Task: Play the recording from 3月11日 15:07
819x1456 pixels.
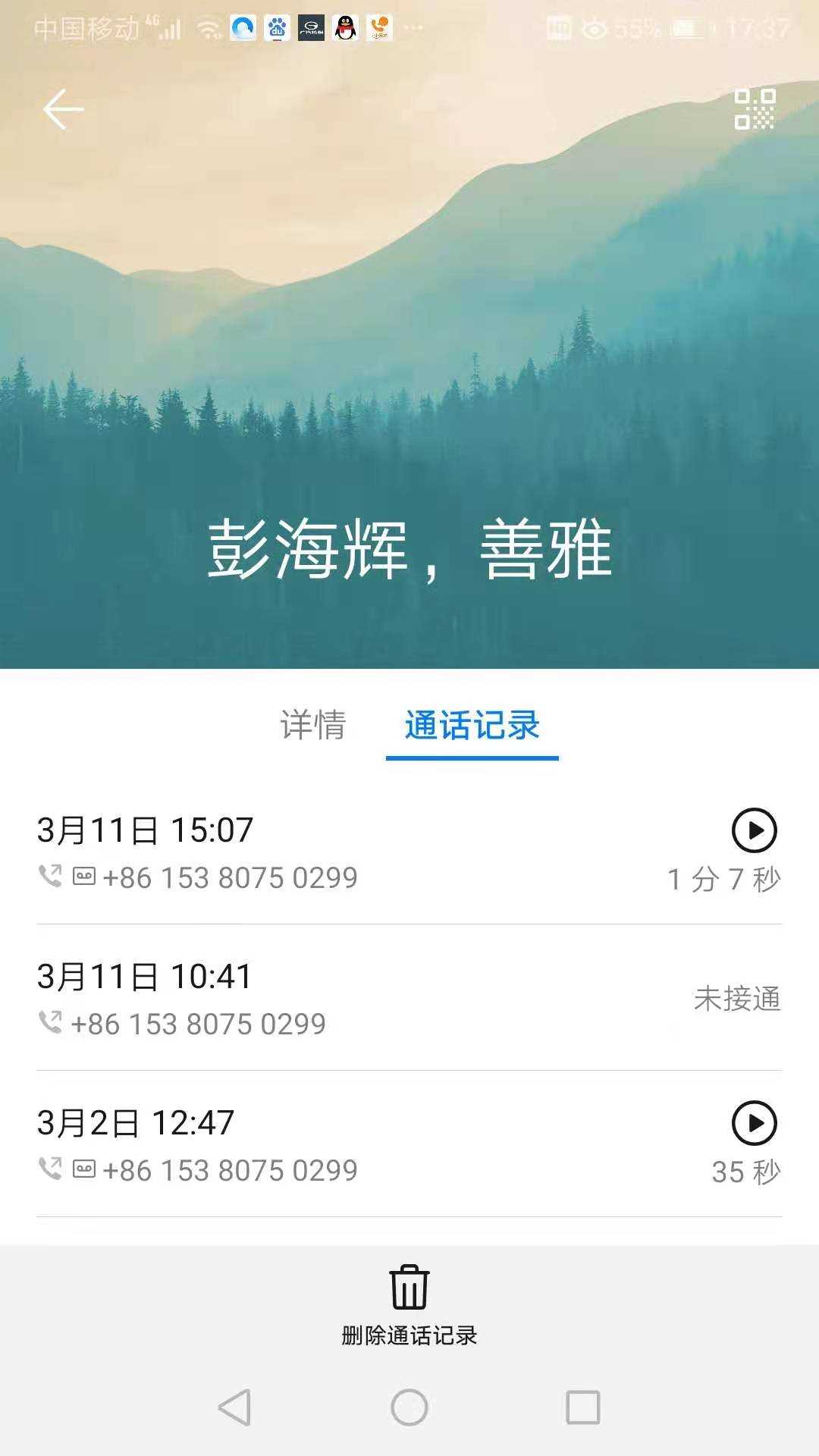Action: point(754,830)
